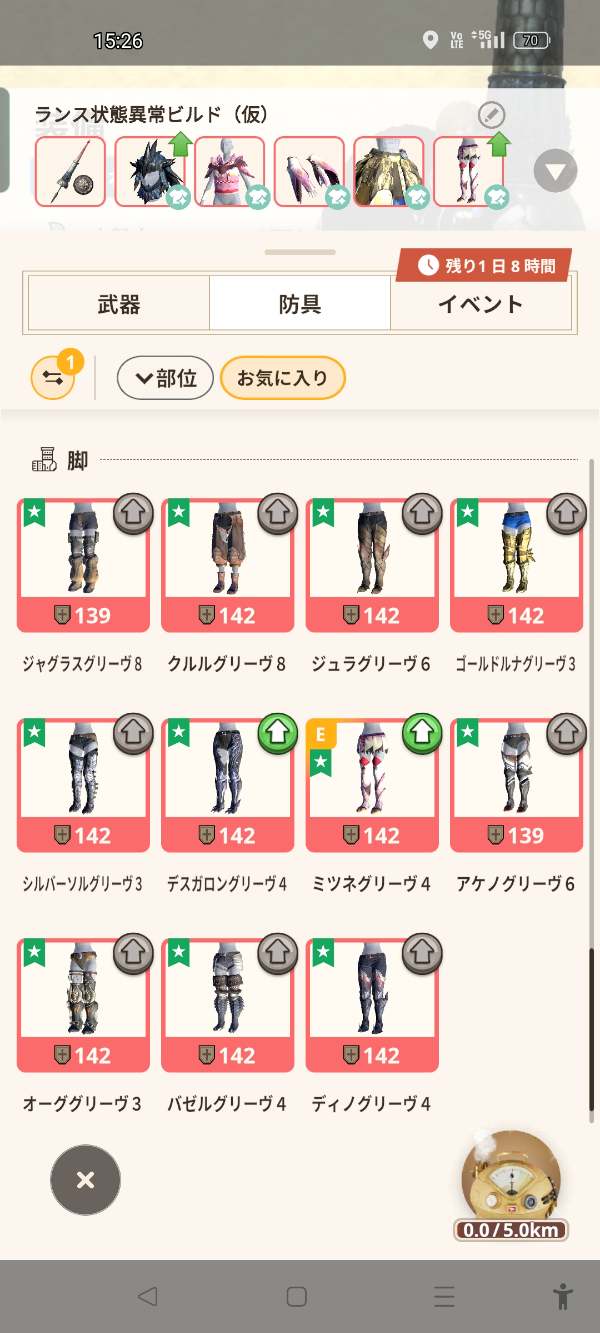Choose ジュラグリーヴ6 leg armor
Screen dimensions: 600x1333
point(372,565)
